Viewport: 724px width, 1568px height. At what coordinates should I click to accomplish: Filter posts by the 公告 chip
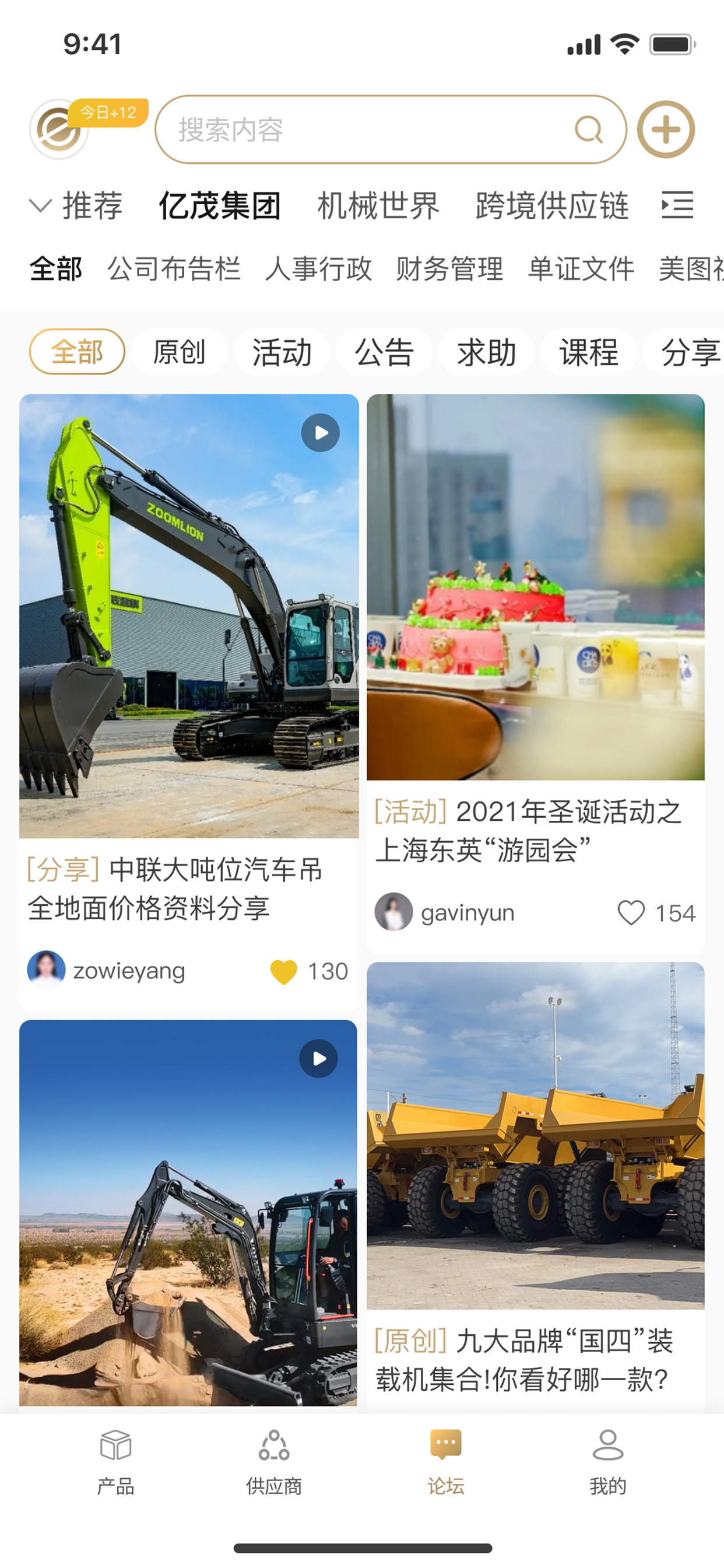click(384, 352)
